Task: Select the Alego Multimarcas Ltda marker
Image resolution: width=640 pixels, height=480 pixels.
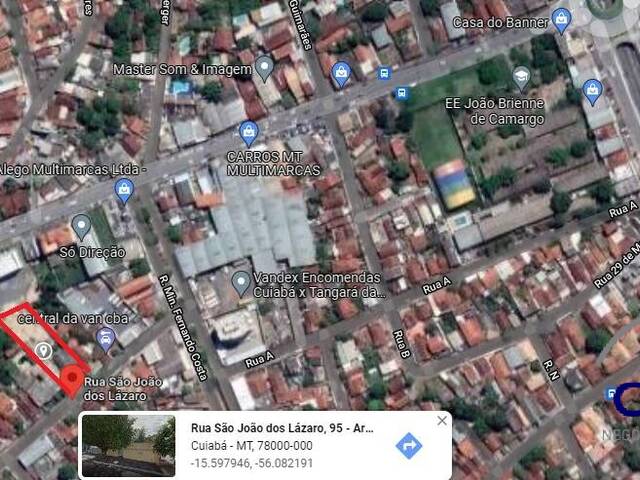Action: [x=124, y=190]
